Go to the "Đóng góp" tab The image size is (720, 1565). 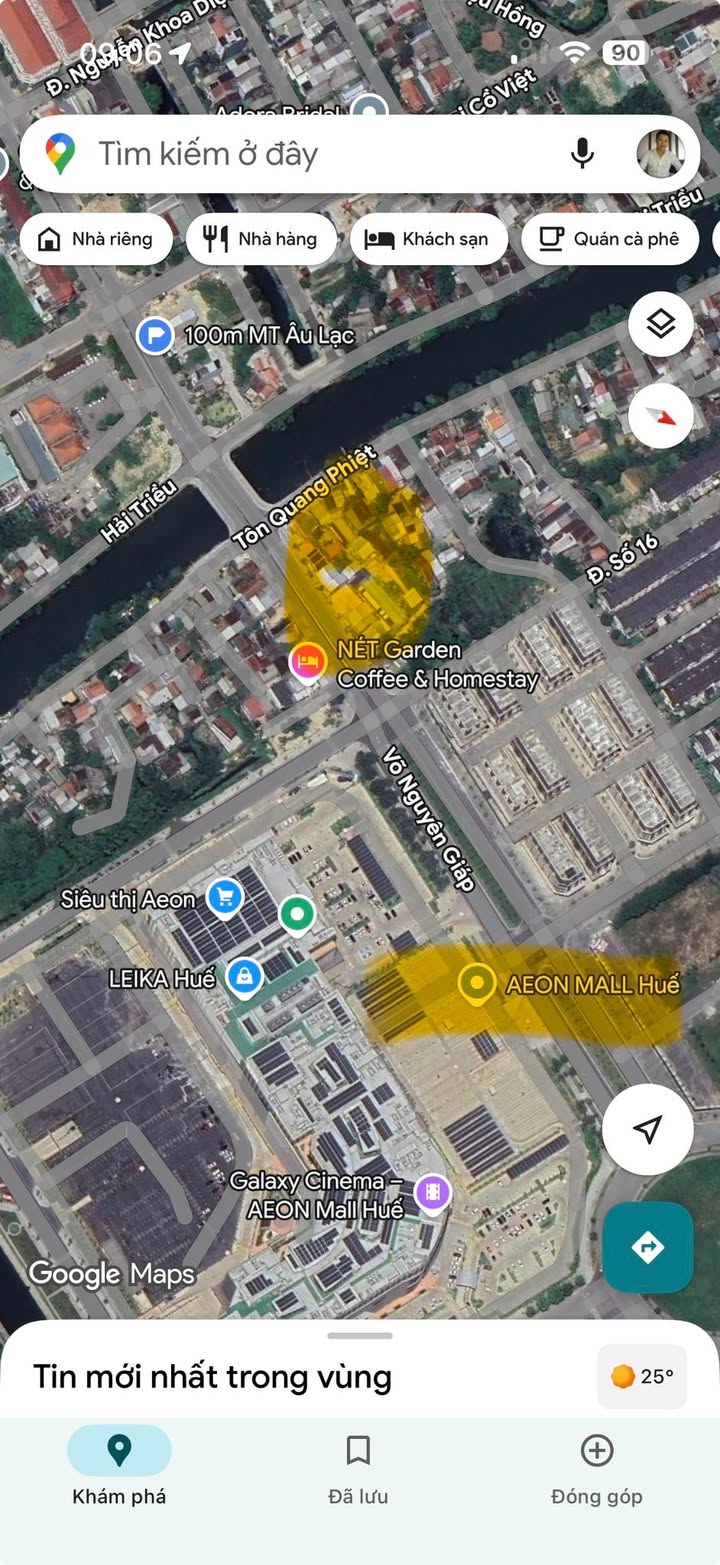pyautogui.click(x=596, y=1468)
